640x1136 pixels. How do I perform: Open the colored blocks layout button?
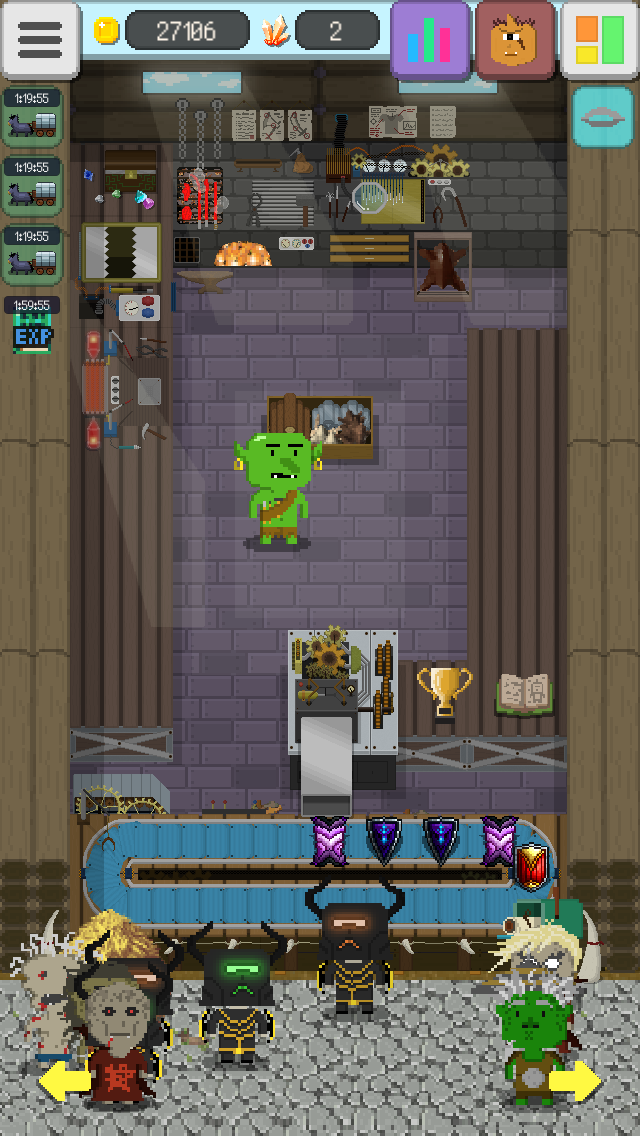point(600,40)
